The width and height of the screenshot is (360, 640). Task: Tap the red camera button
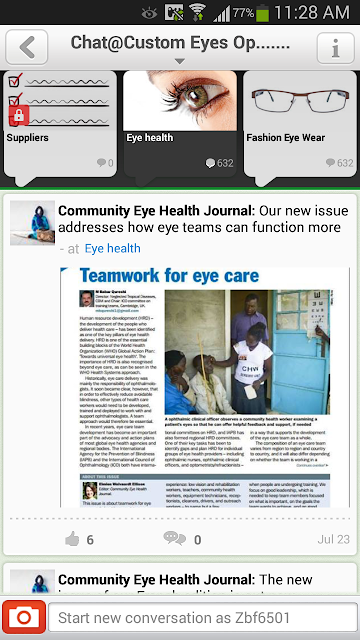(x=24, y=617)
